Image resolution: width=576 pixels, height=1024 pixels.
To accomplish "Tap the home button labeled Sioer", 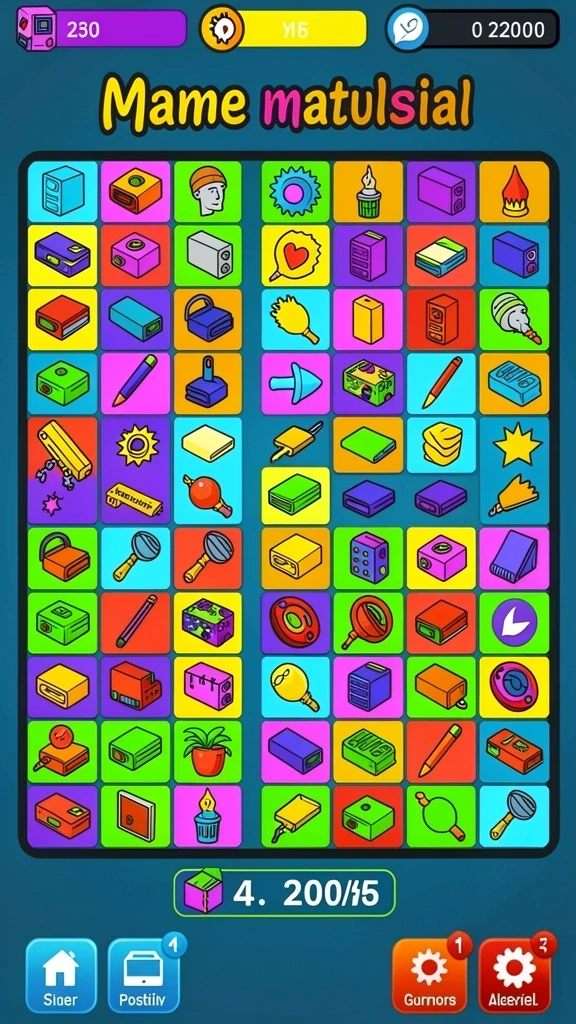I will click(x=61, y=974).
